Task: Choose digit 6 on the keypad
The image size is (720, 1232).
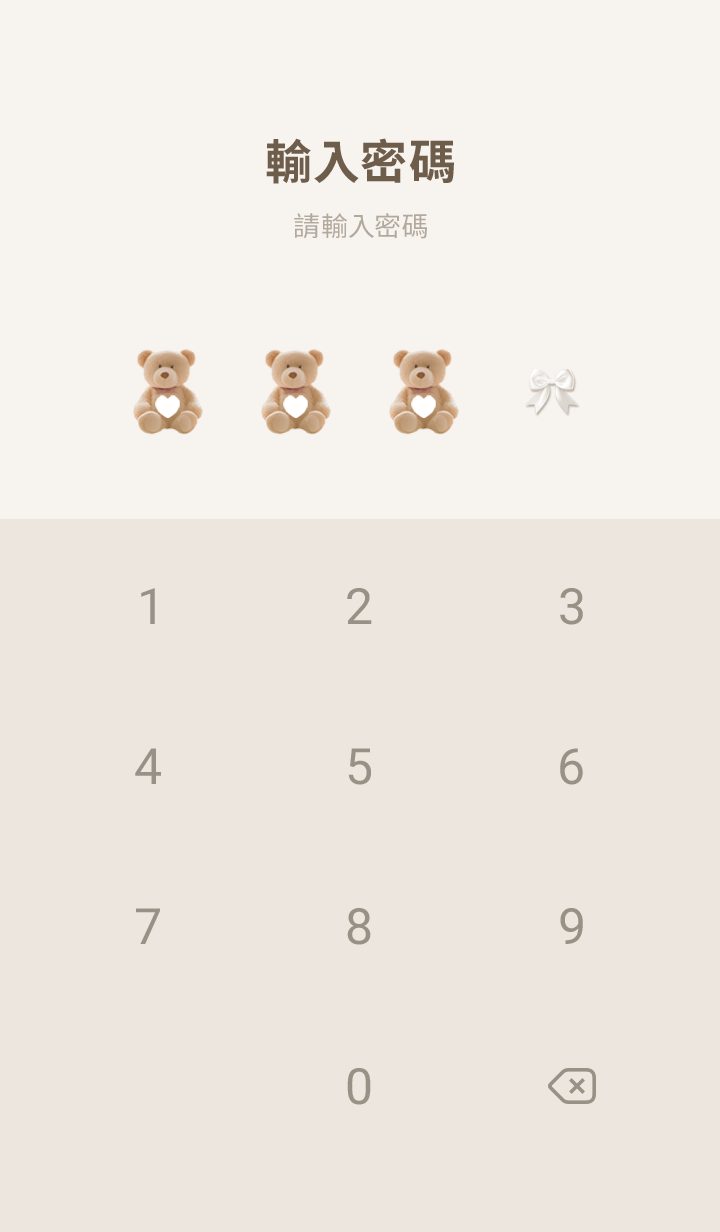Action: (x=571, y=767)
